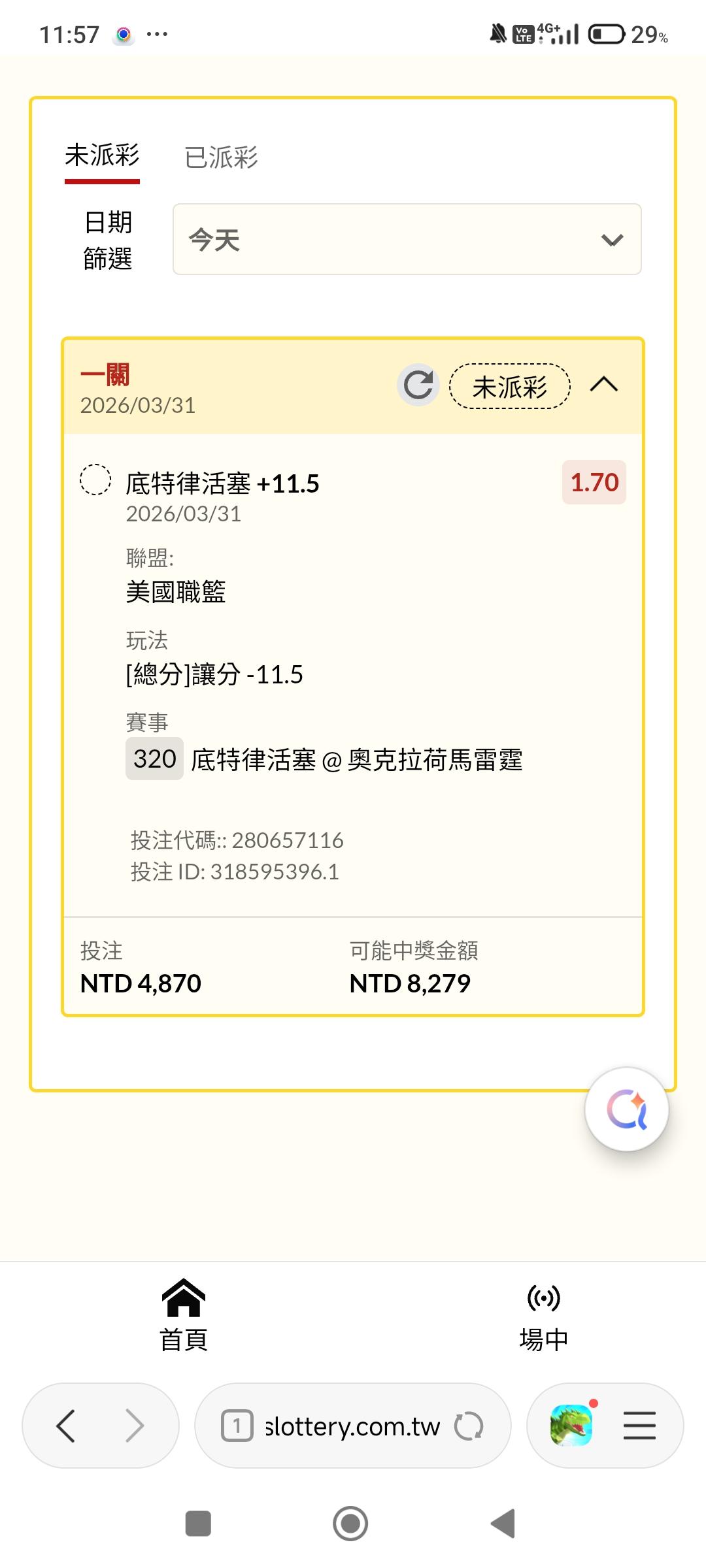This screenshot has height=1568, width=706.
Task: Tap the system home circle button
Action: (350, 1524)
